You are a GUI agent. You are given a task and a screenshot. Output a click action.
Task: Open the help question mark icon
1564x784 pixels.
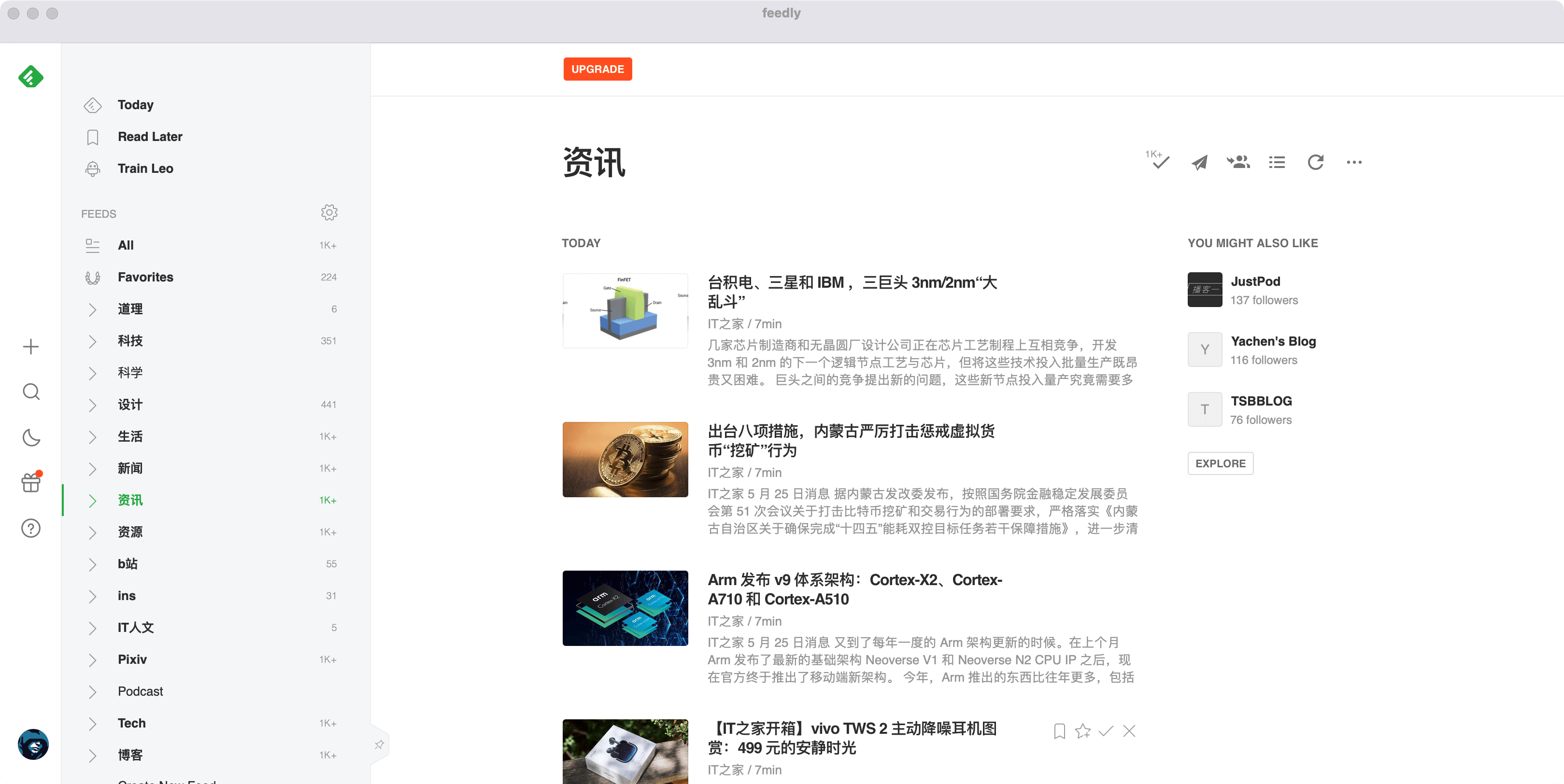pyautogui.click(x=31, y=529)
